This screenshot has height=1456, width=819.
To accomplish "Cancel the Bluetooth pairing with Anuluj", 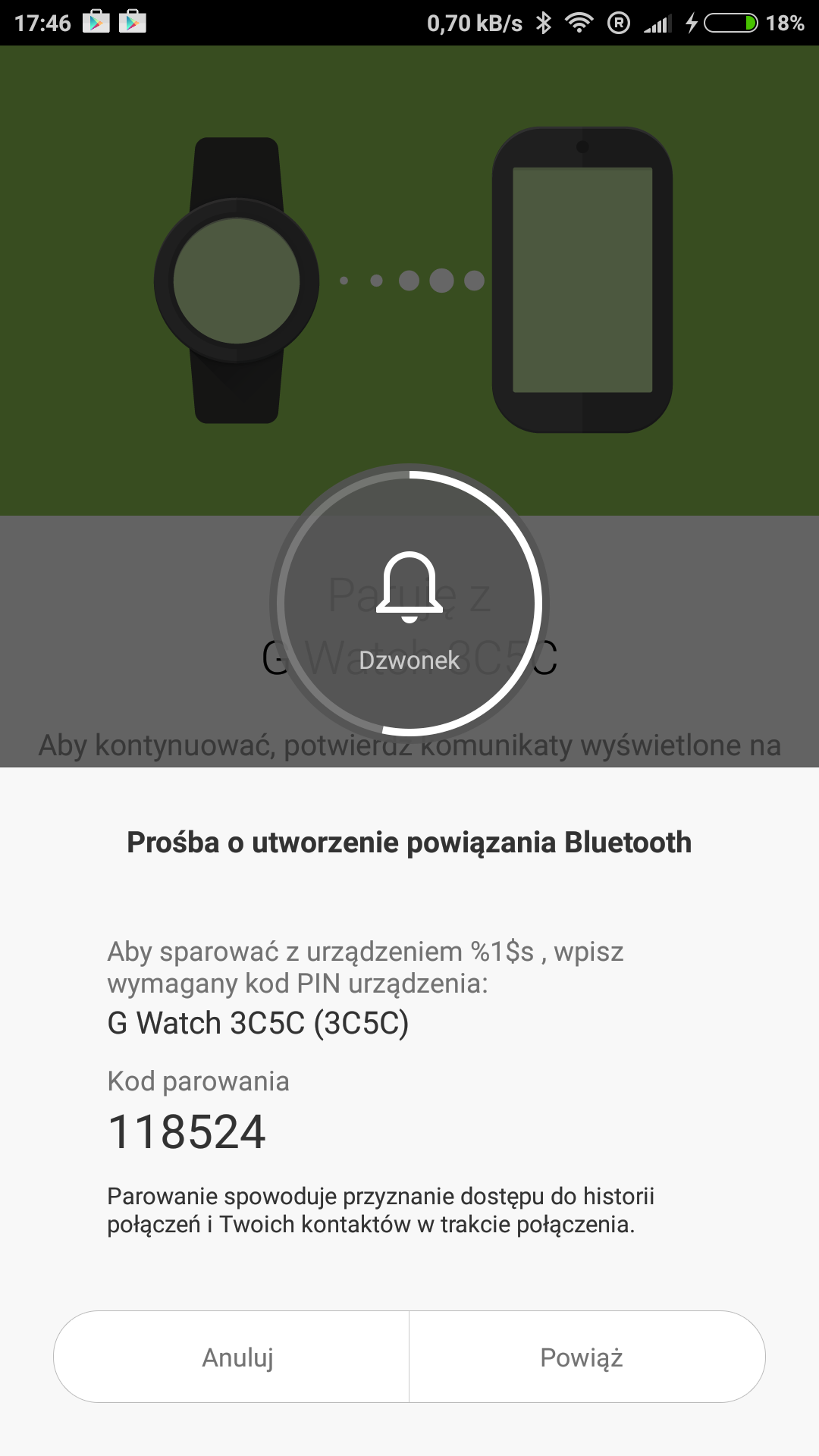I will click(232, 1357).
